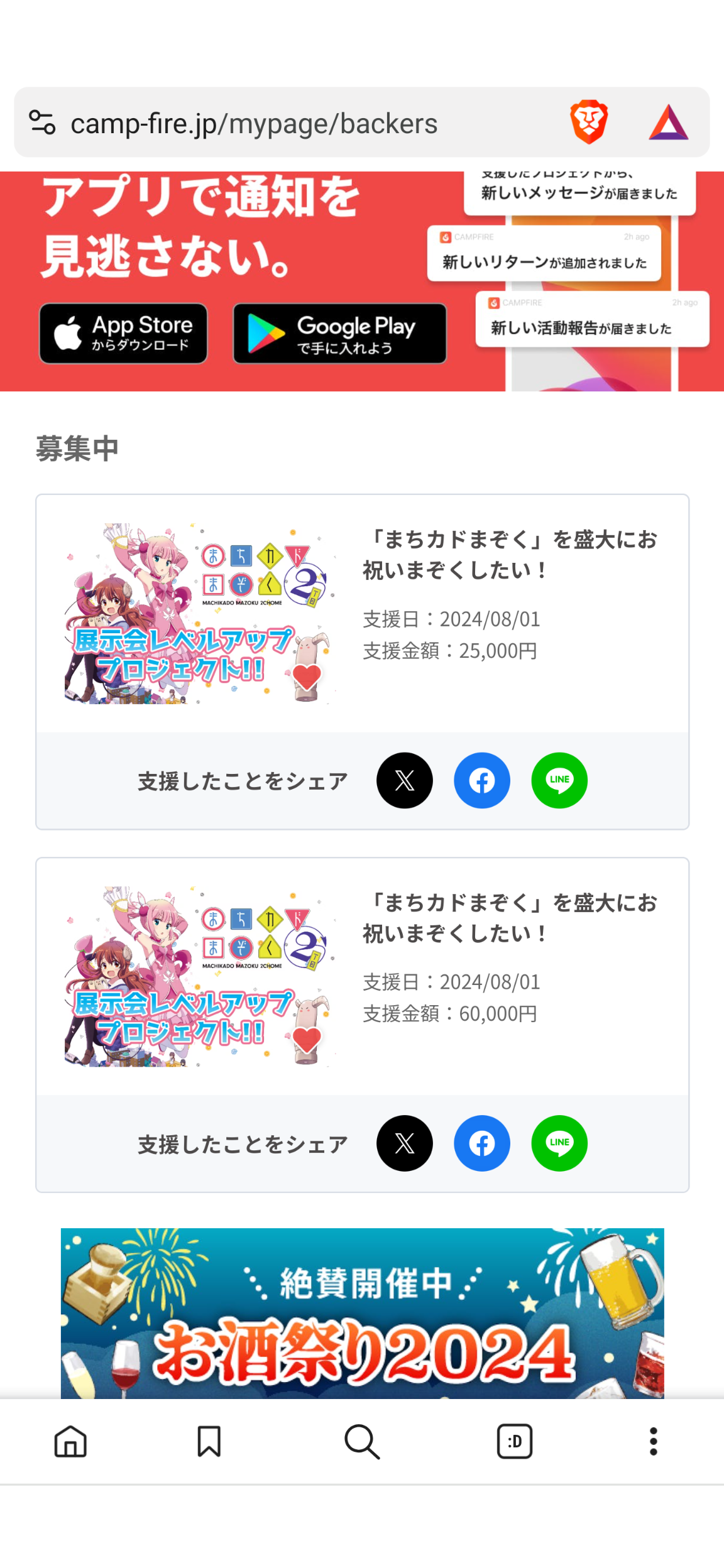Screen dimensions: 724x1568
Task: Share the 60,000円 support on Facebook
Action: [x=482, y=1143]
